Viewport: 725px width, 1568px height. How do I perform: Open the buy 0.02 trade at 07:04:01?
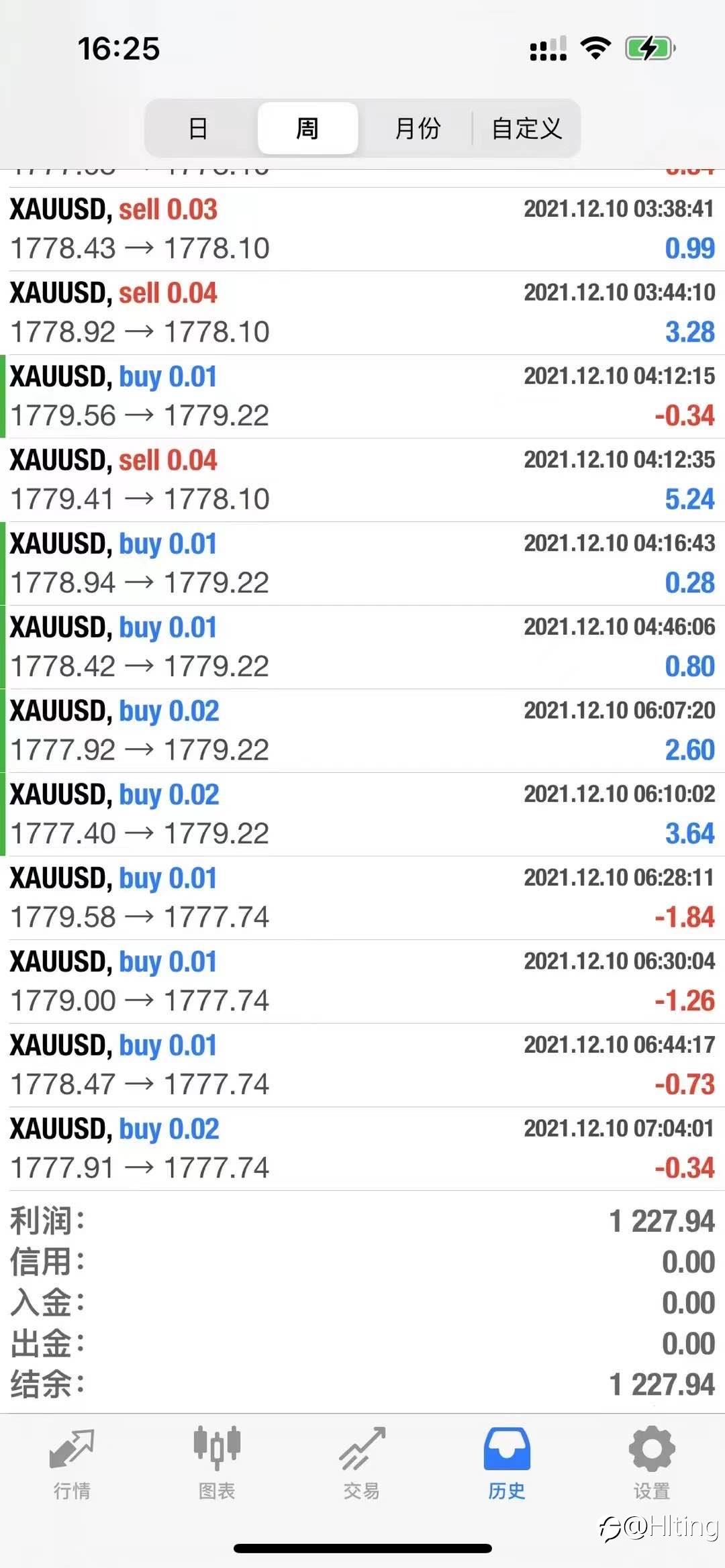click(362, 1149)
